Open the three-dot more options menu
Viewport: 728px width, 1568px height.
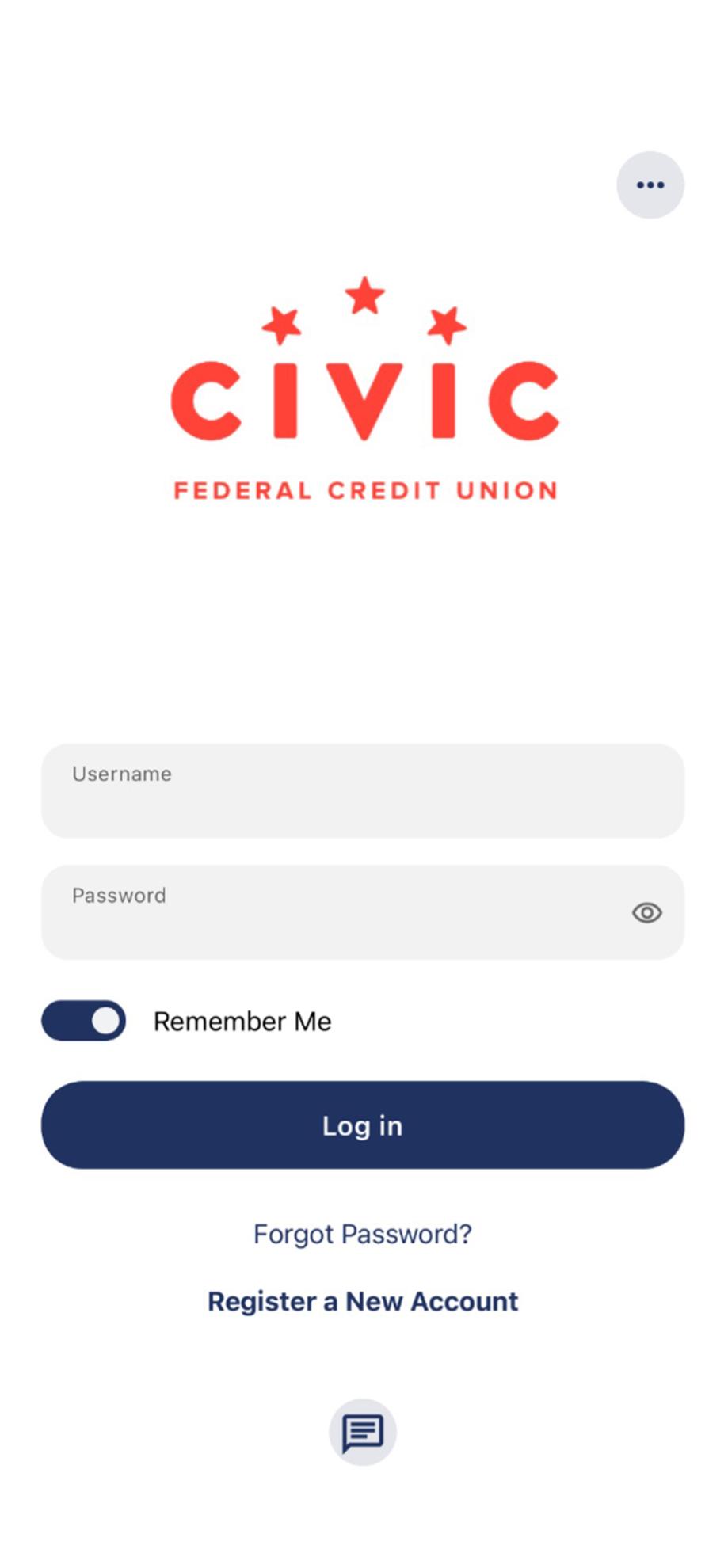[650, 185]
